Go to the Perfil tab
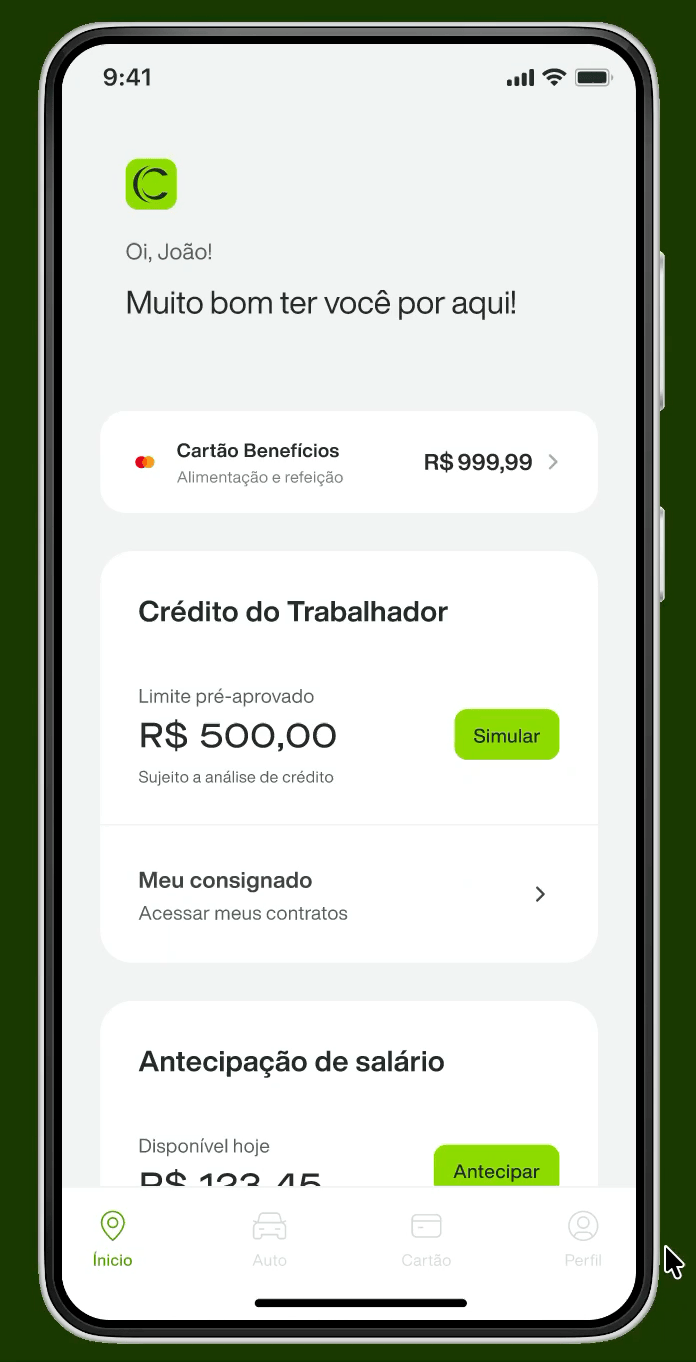This screenshot has width=696, height=1362. (x=583, y=1240)
